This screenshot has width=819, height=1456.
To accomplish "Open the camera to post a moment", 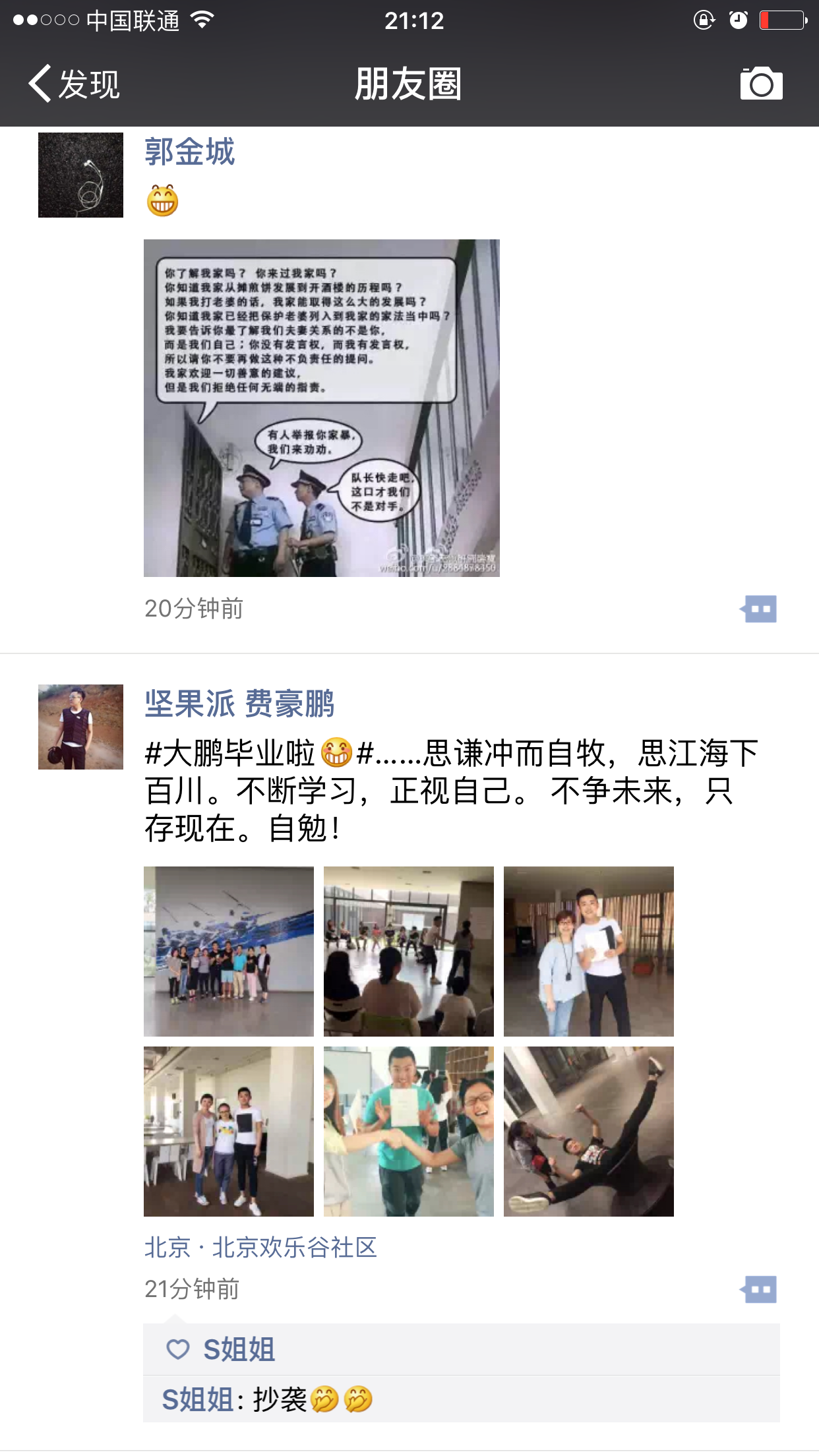I will [761, 84].
